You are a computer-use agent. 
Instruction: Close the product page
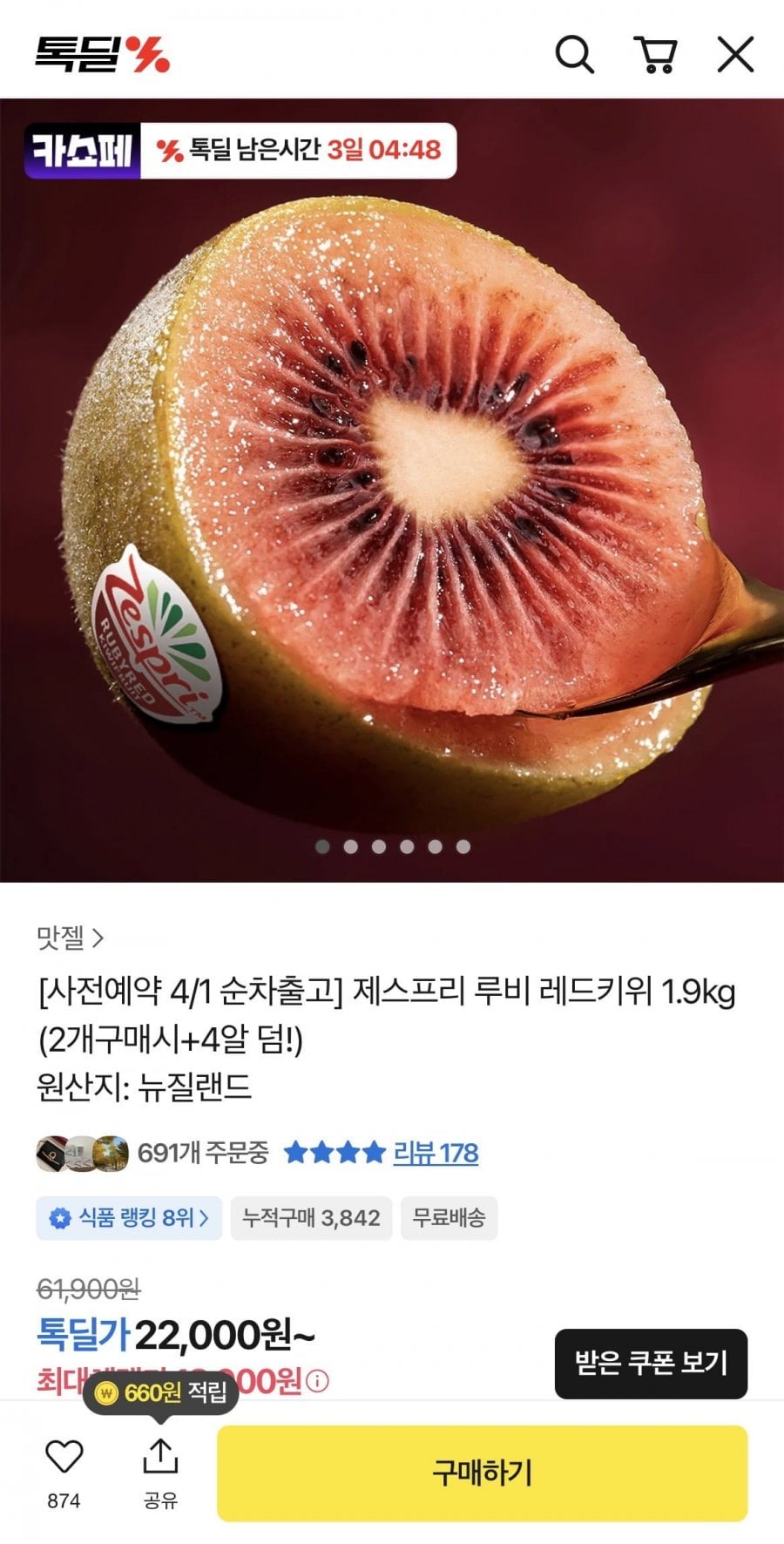click(x=735, y=55)
